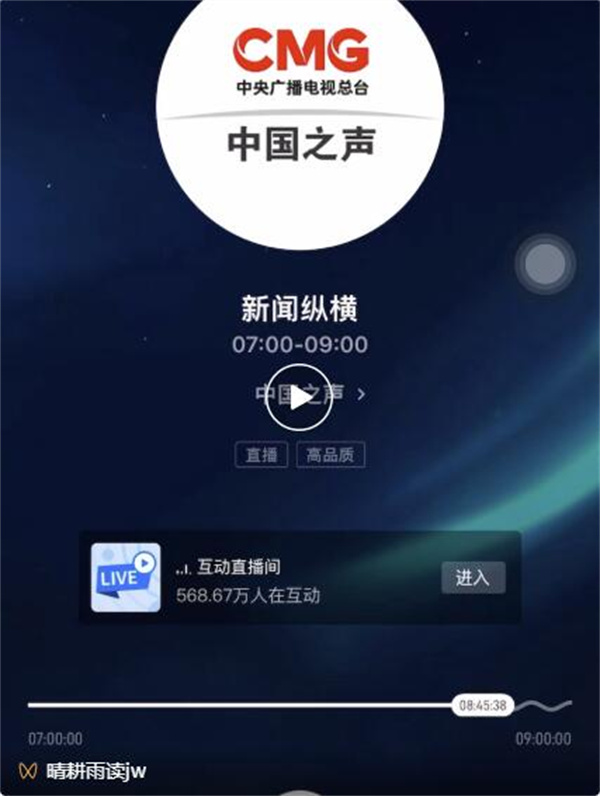Open the LIVE interactive room thumbnail
The height and width of the screenshot is (796, 600).
coord(125,577)
